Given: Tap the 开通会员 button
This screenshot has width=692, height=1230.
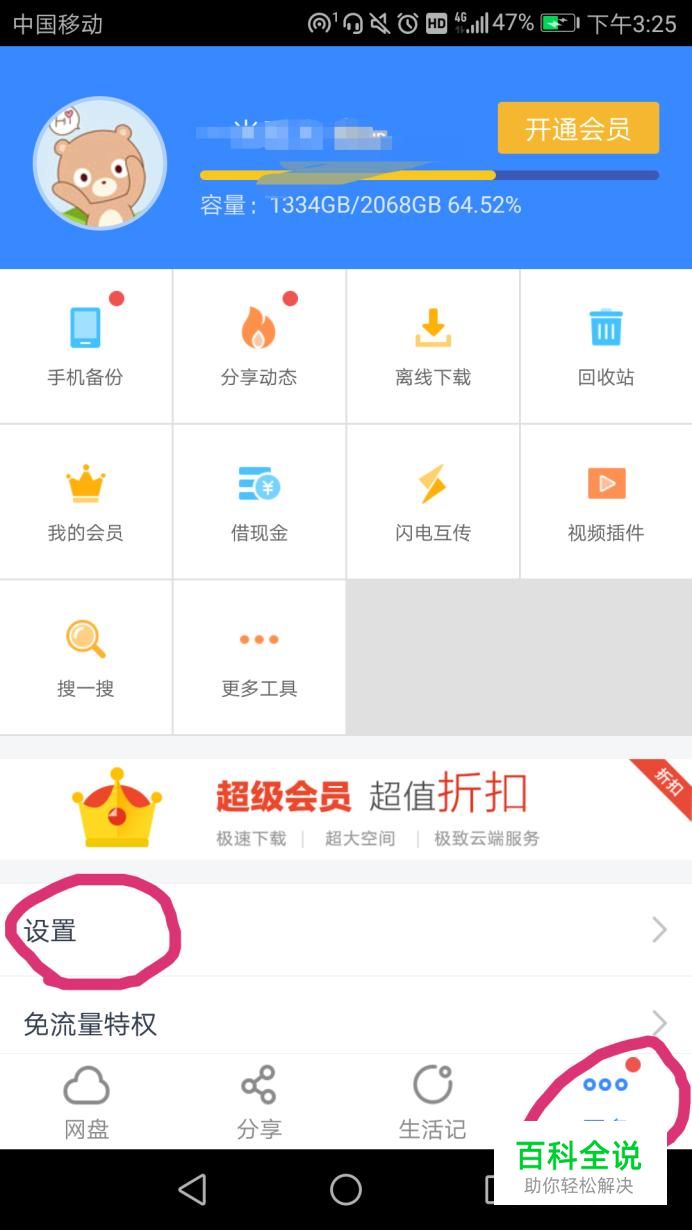Looking at the screenshot, I should tap(578, 128).
